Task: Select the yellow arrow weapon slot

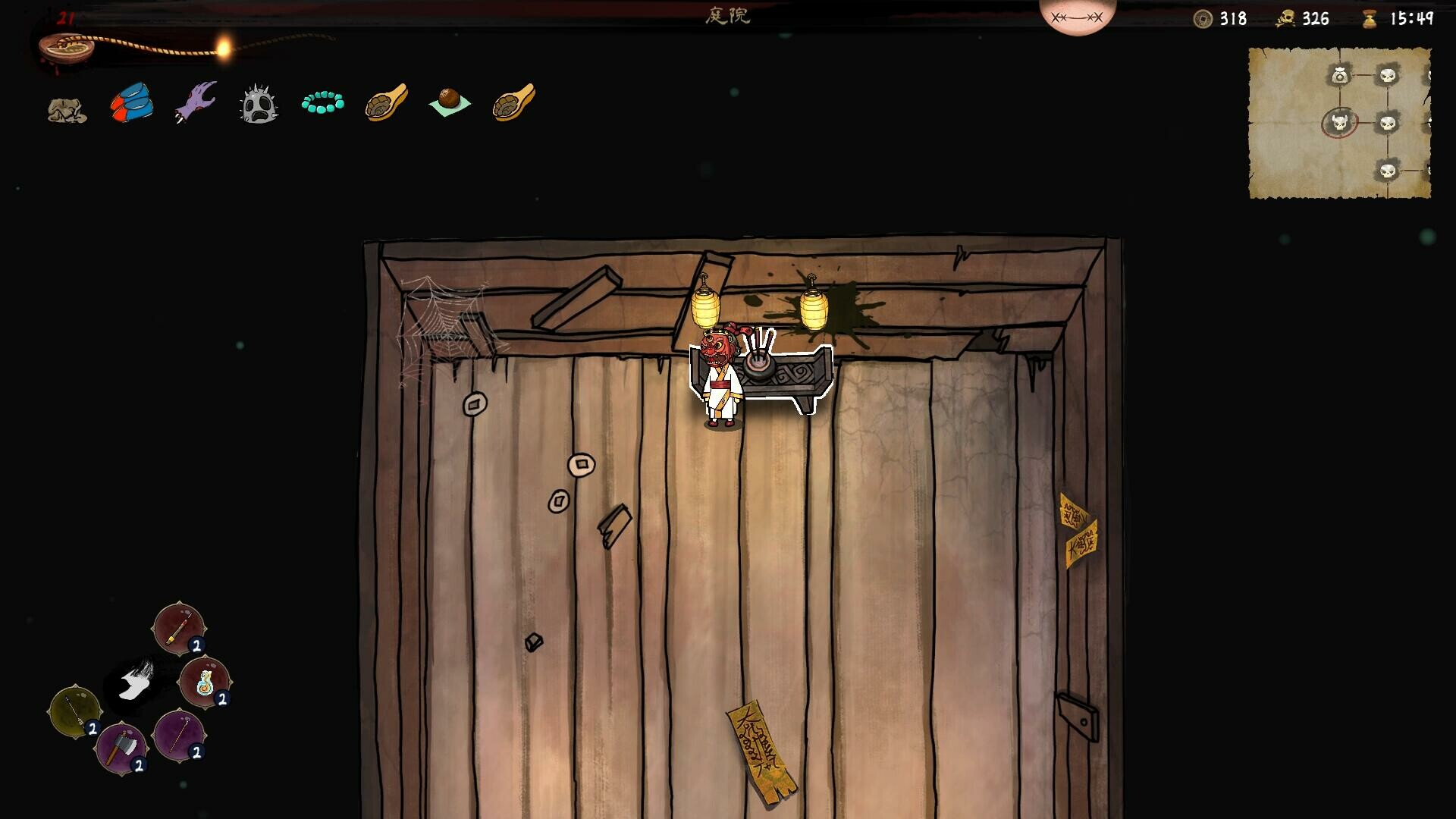Action: (74, 711)
